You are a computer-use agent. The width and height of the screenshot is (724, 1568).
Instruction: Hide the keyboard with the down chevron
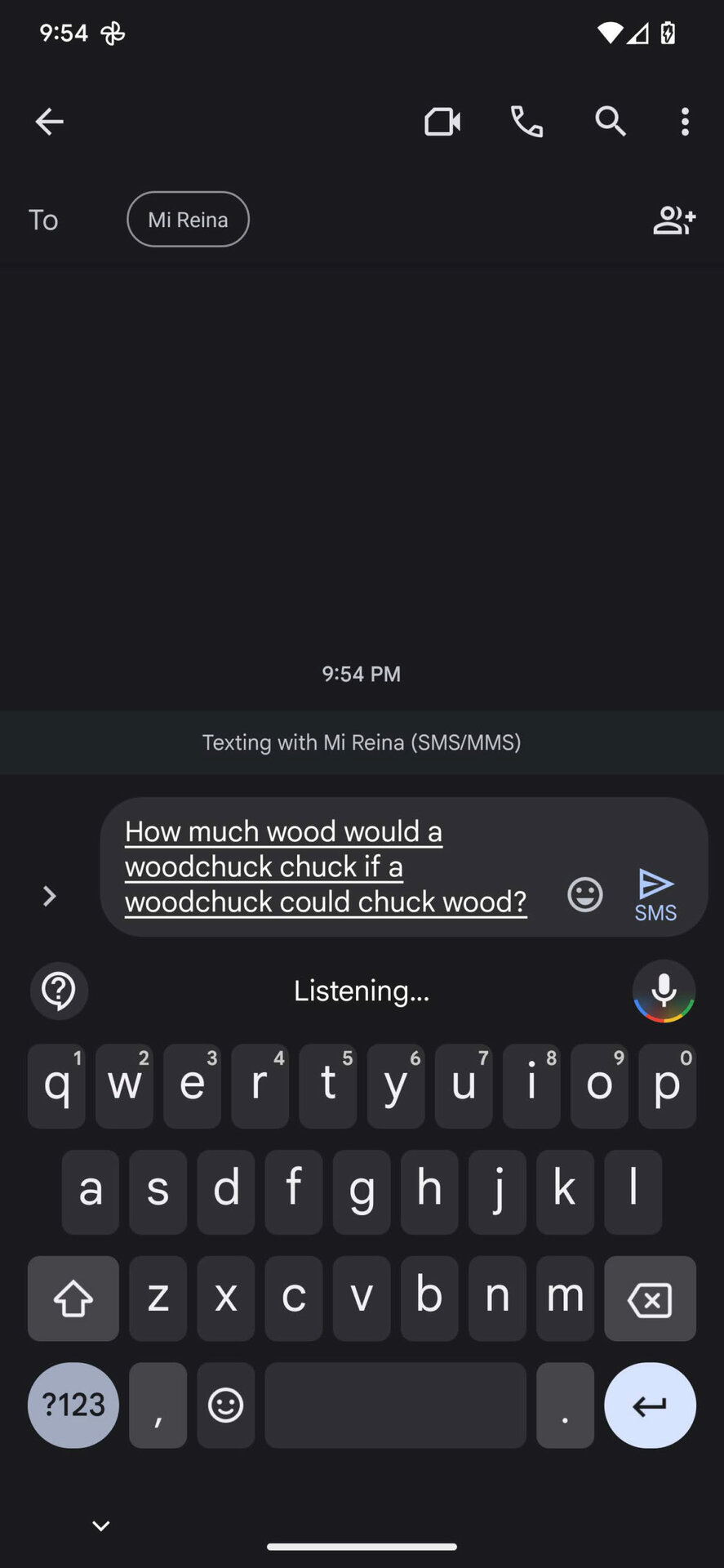[x=101, y=1526]
